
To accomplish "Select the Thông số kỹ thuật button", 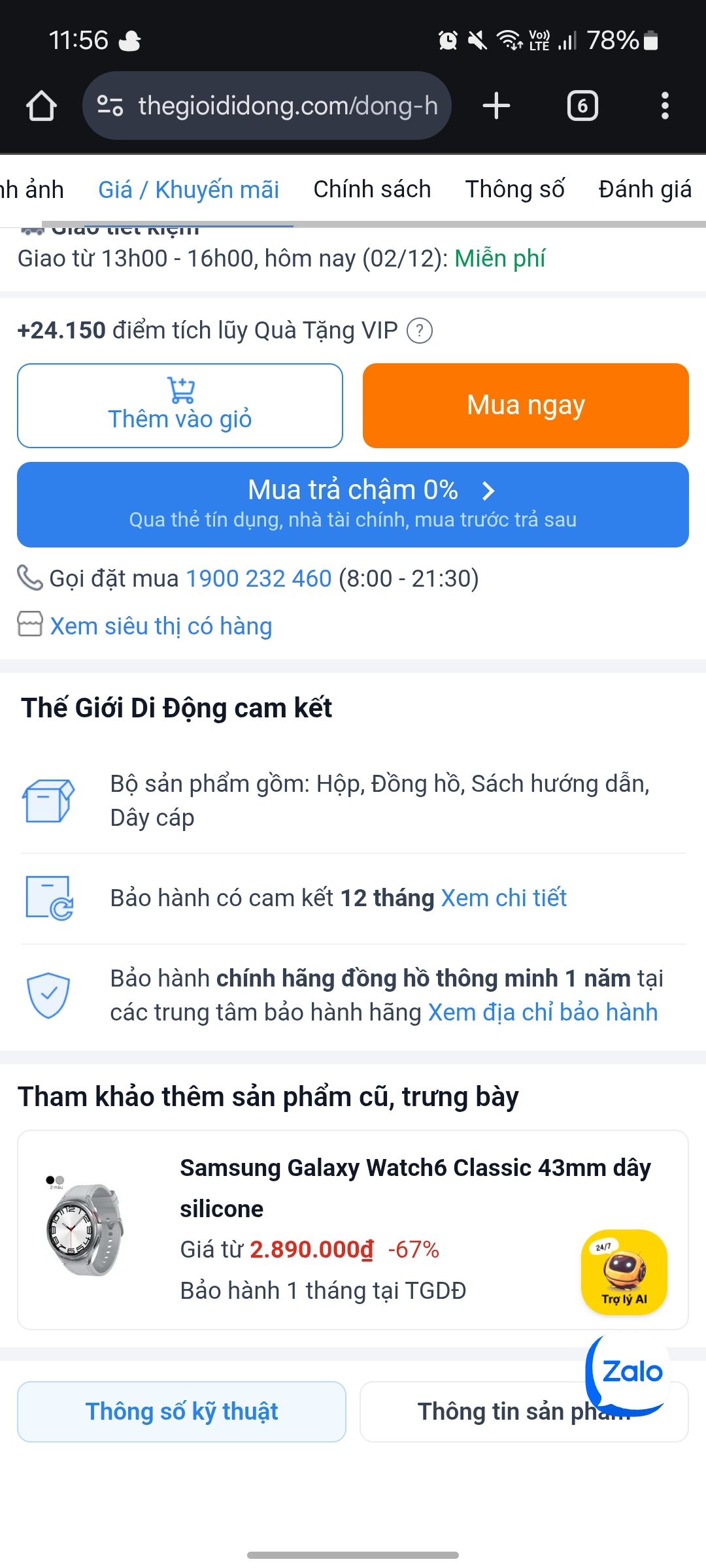I will [x=182, y=1412].
